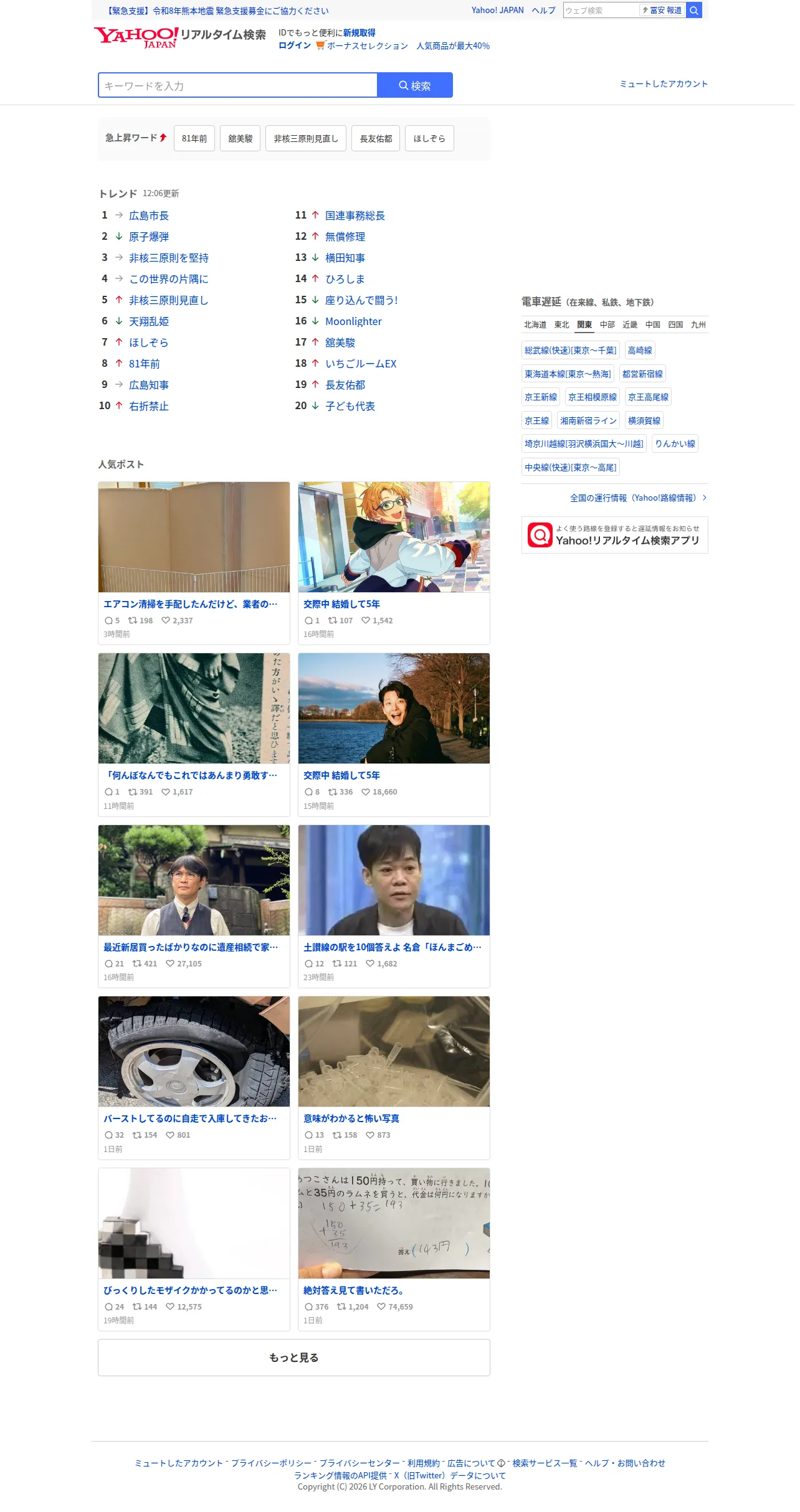Select the 81年前 rising word chip

tap(194, 138)
